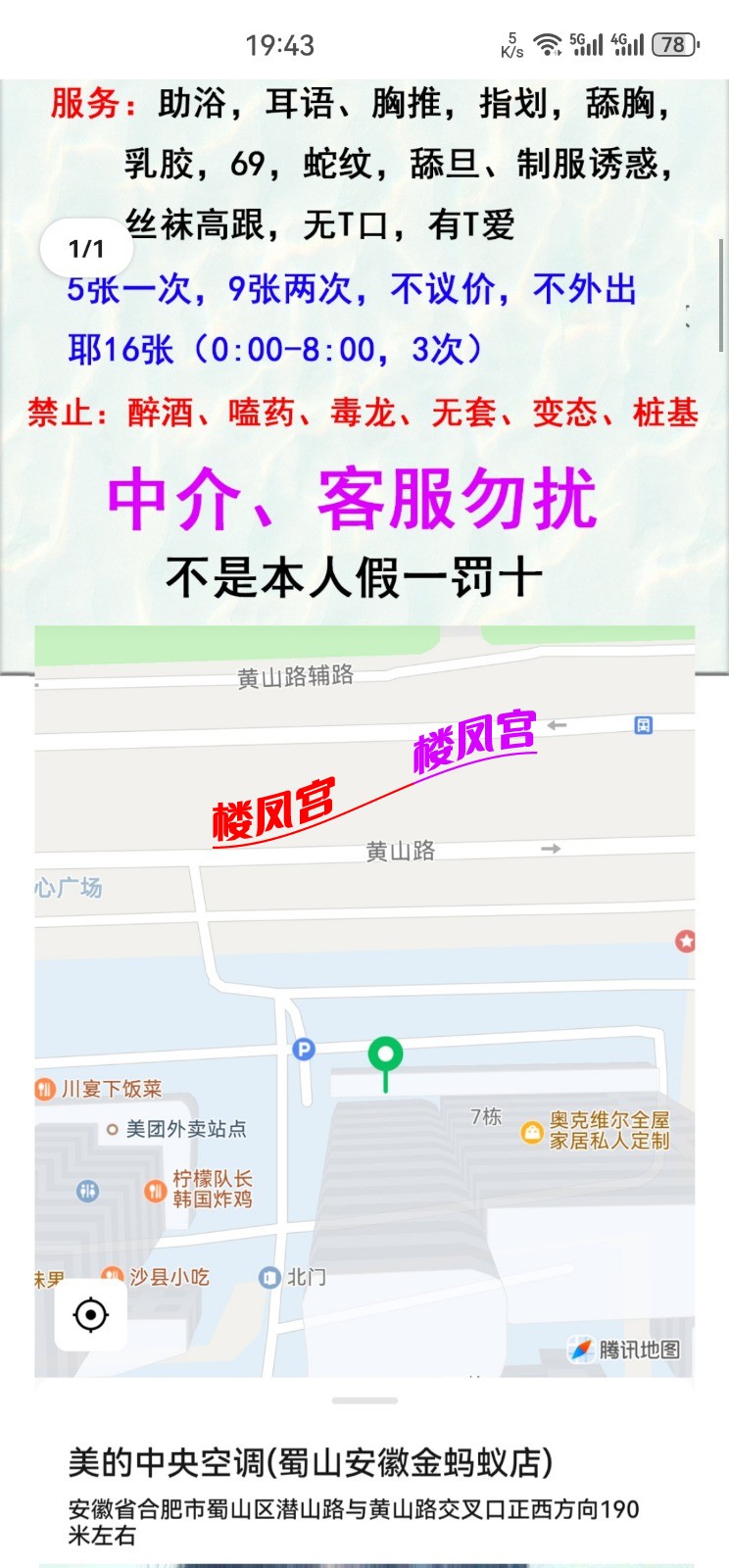
Task: Select the chicken icon beside 柠檬队长韩国炸鸡
Action: tap(156, 1192)
